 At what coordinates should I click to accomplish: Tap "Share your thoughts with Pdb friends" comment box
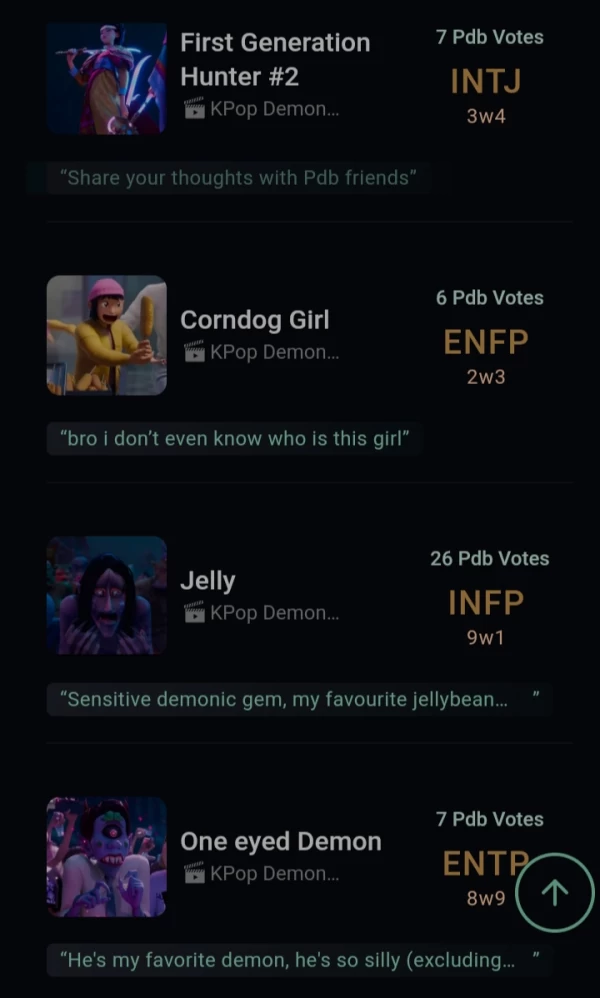tap(238, 178)
